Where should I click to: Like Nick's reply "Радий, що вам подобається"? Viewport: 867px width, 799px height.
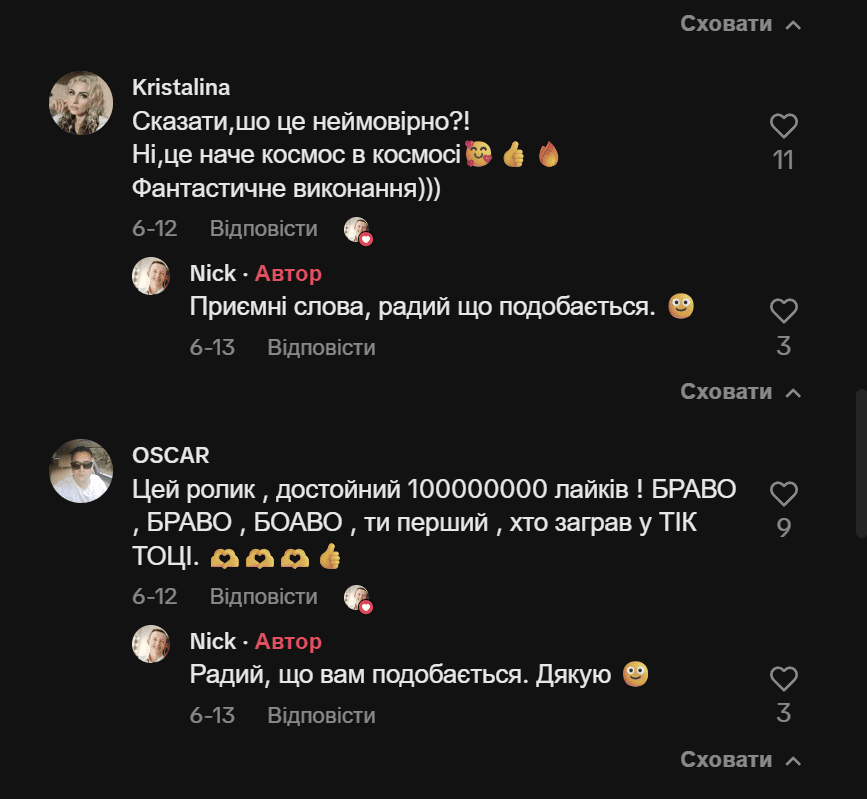[x=783, y=679]
